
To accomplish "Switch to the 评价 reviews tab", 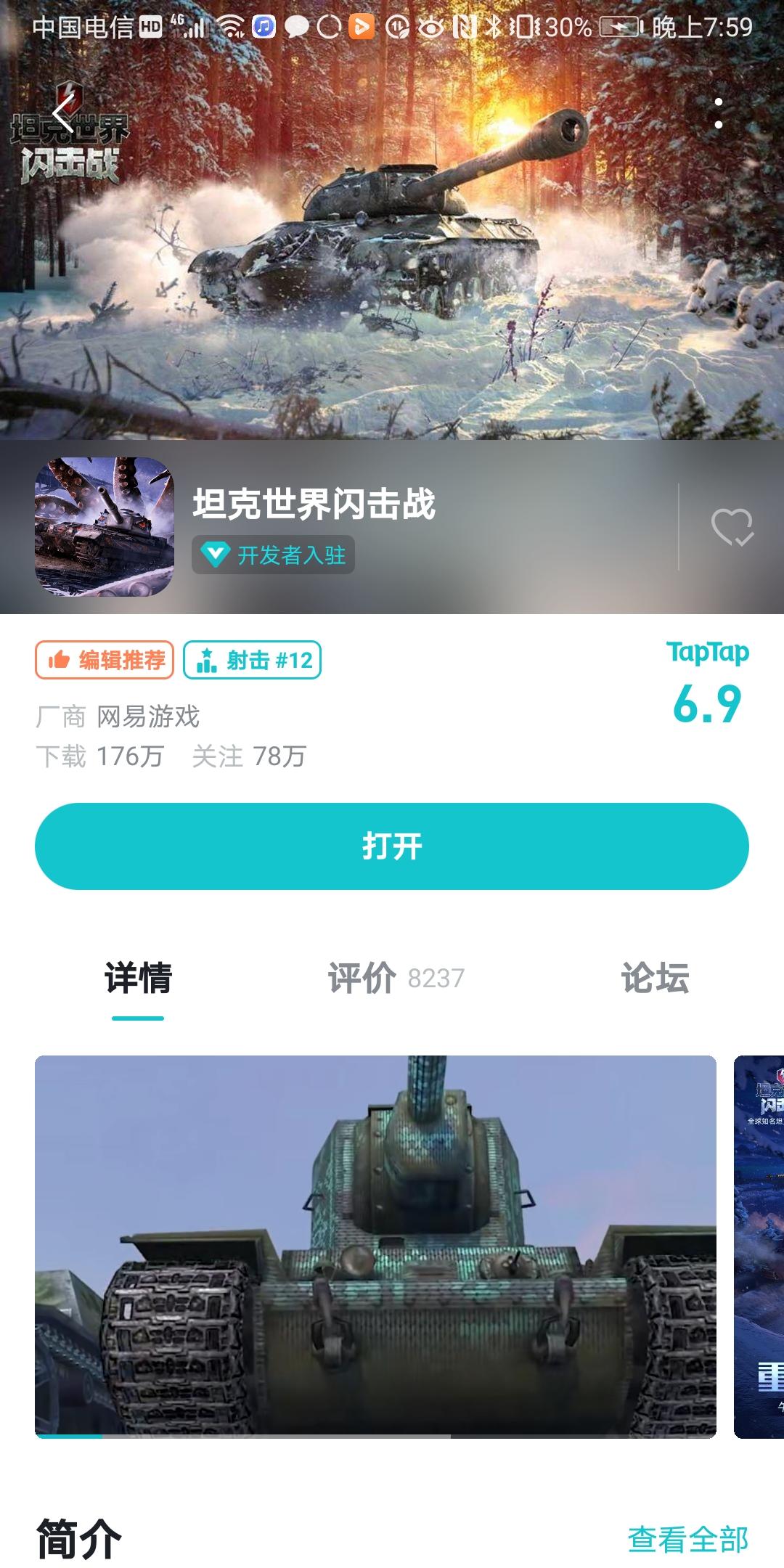I will 395,978.
